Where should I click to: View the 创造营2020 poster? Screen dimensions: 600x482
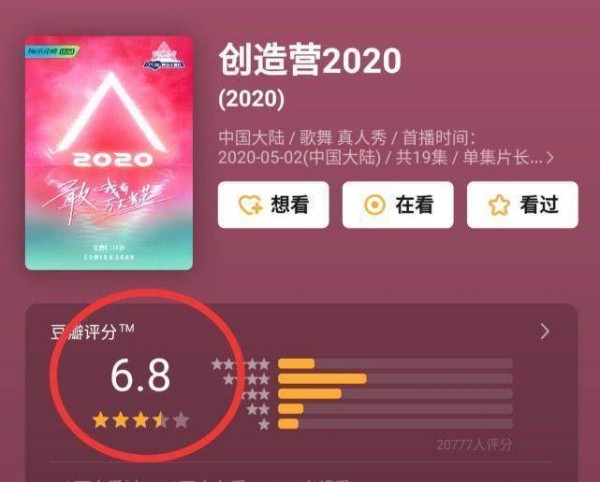click(x=110, y=153)
